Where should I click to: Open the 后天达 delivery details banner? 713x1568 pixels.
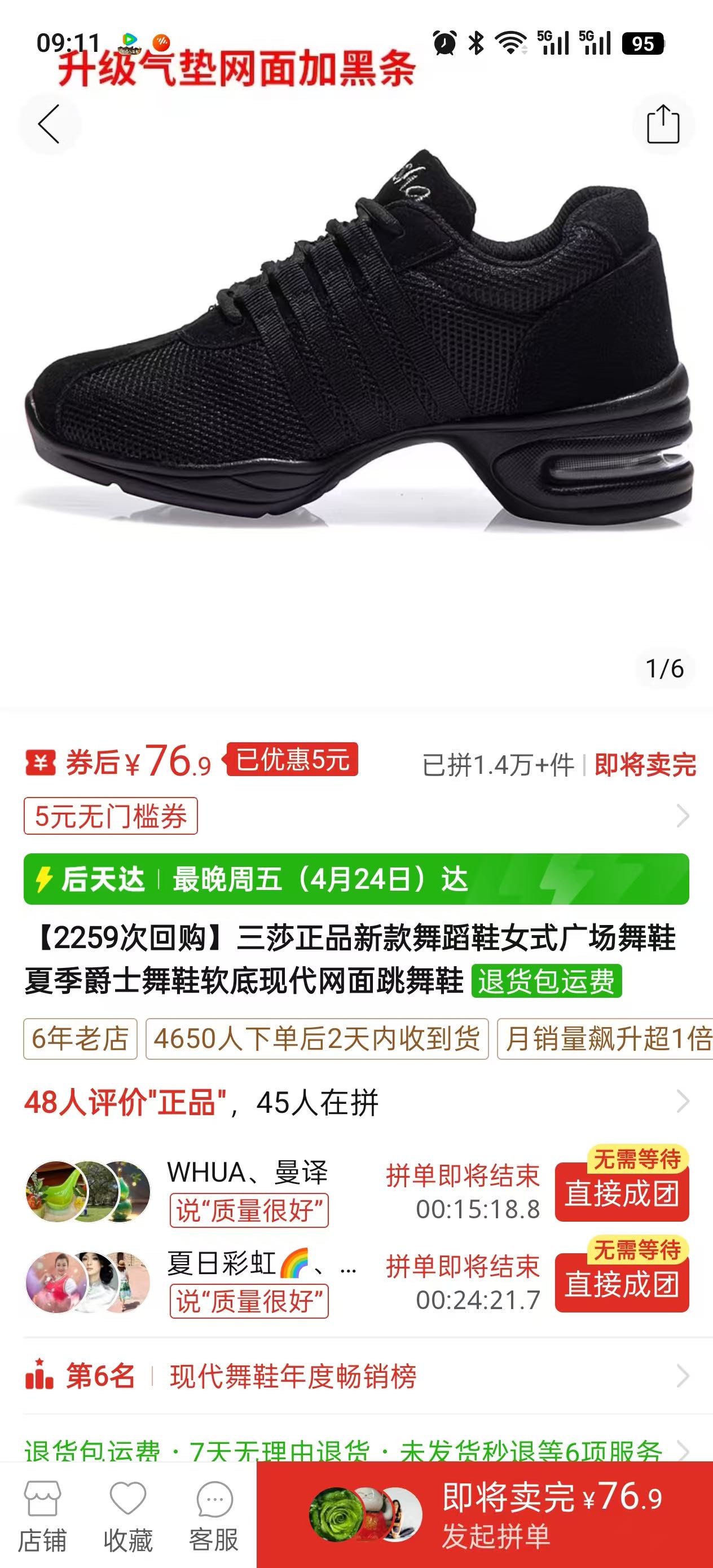pos(356,879)
